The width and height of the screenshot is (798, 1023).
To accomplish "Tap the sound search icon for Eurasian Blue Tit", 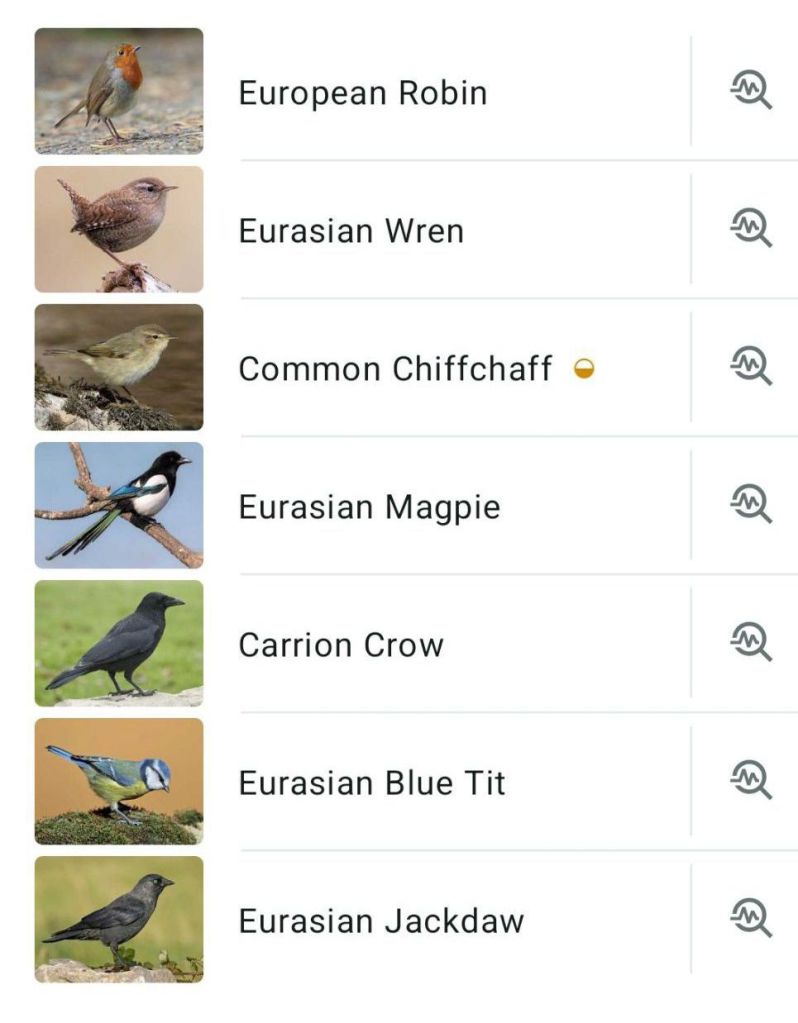I will tap(750, 782).
